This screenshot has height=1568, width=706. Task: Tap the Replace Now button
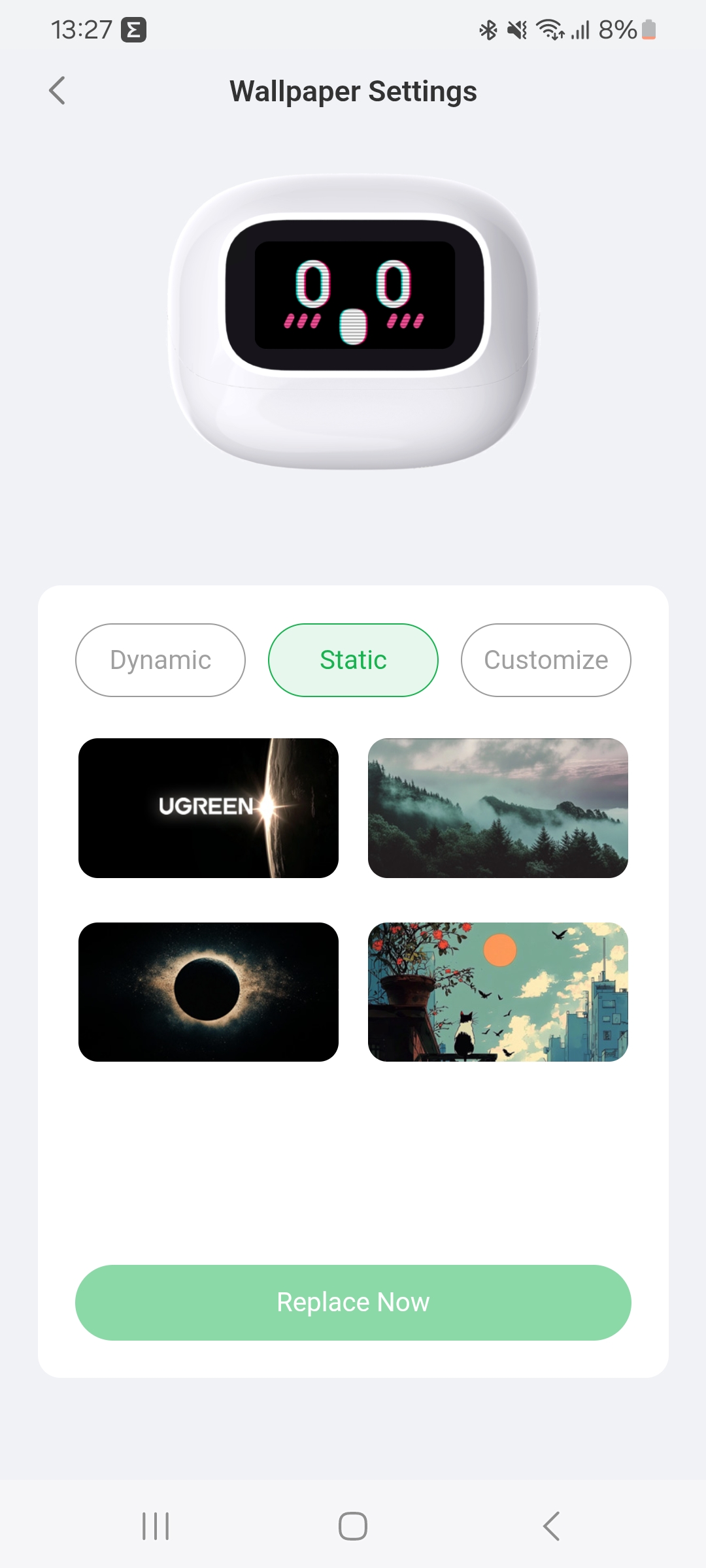click(x=353, y=1302)
